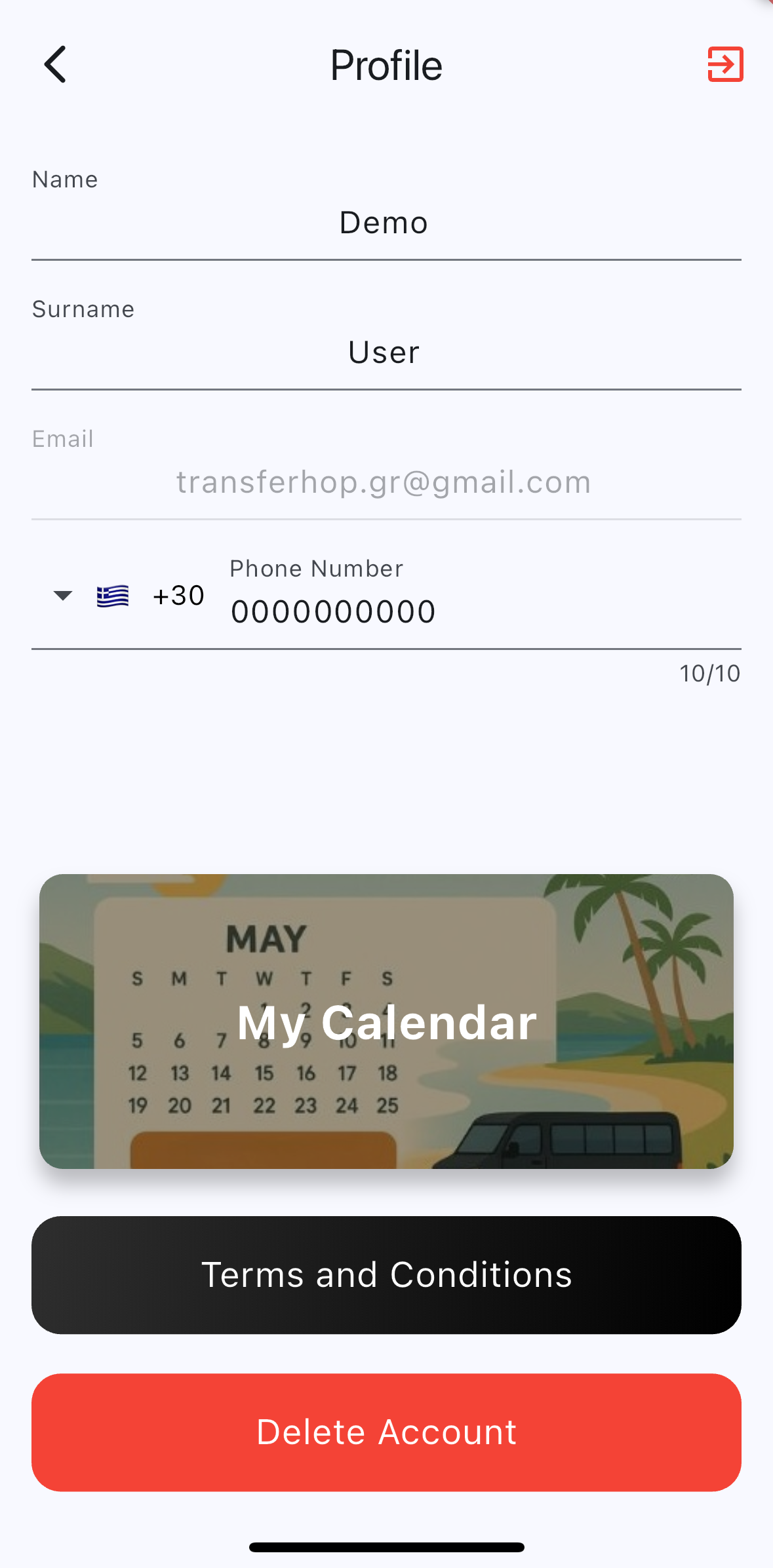773x1568 pixels.
Task: Tap the red logout icon
Action: click(724, 64)
